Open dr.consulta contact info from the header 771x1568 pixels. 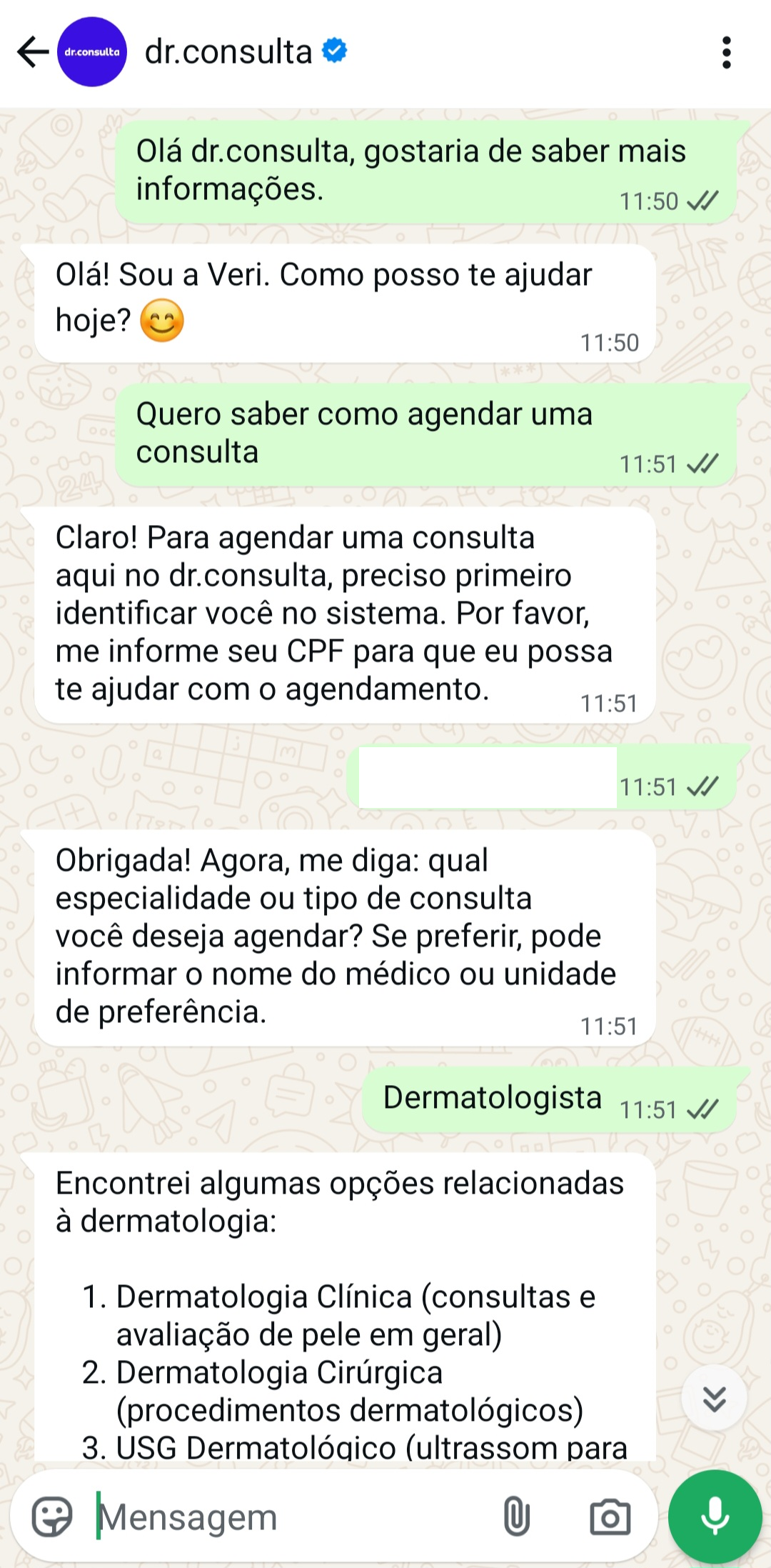(228, 51)
